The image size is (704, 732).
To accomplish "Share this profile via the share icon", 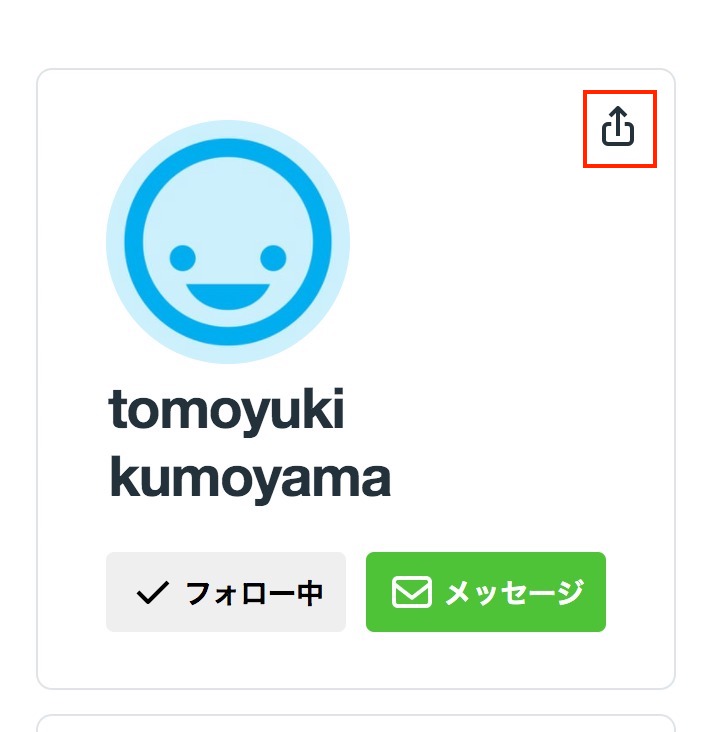I will [x=619, y=129].
